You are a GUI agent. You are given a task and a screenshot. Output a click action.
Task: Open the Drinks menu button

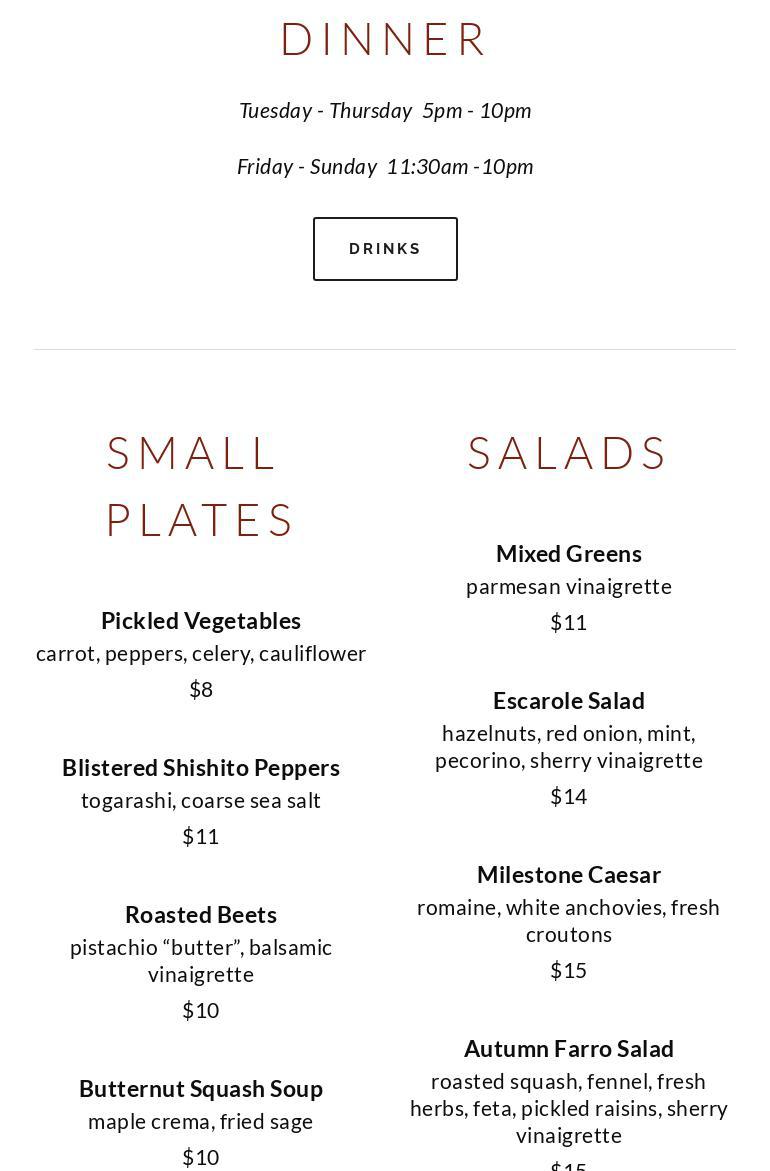pos(385,249)
